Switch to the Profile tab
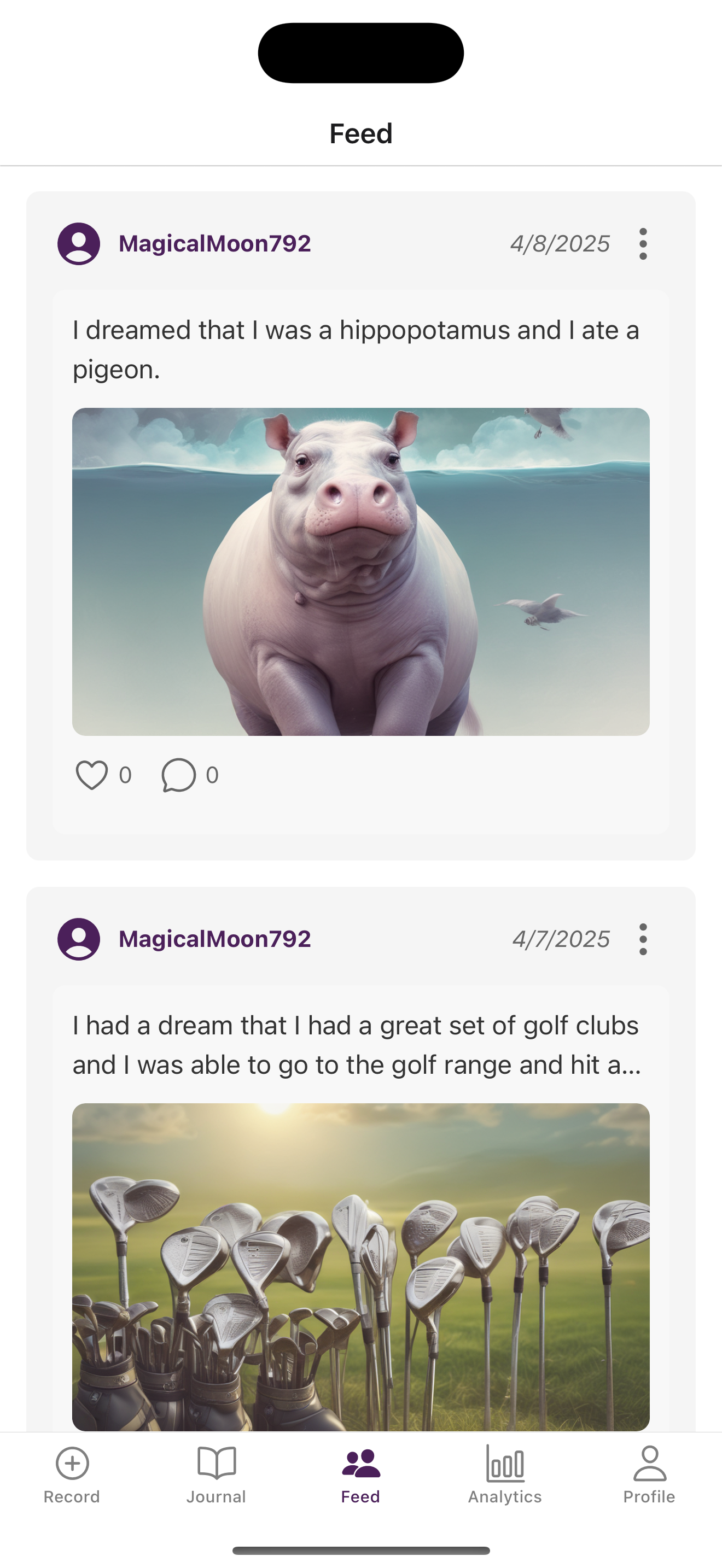The height and width of the screenshot is (1568, 722). pyautogui.click(x=649, y=1476)
